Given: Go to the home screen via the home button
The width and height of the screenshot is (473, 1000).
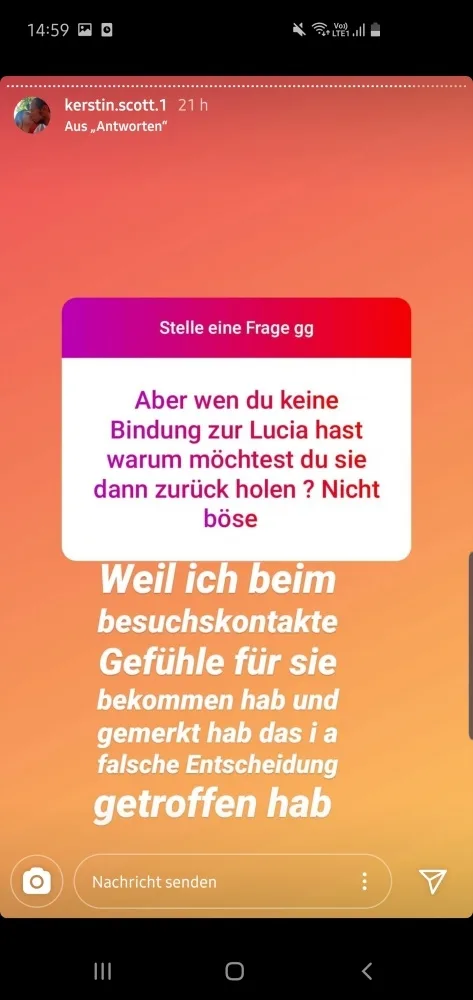Looking at the screenshot, I should coord(235,971).
